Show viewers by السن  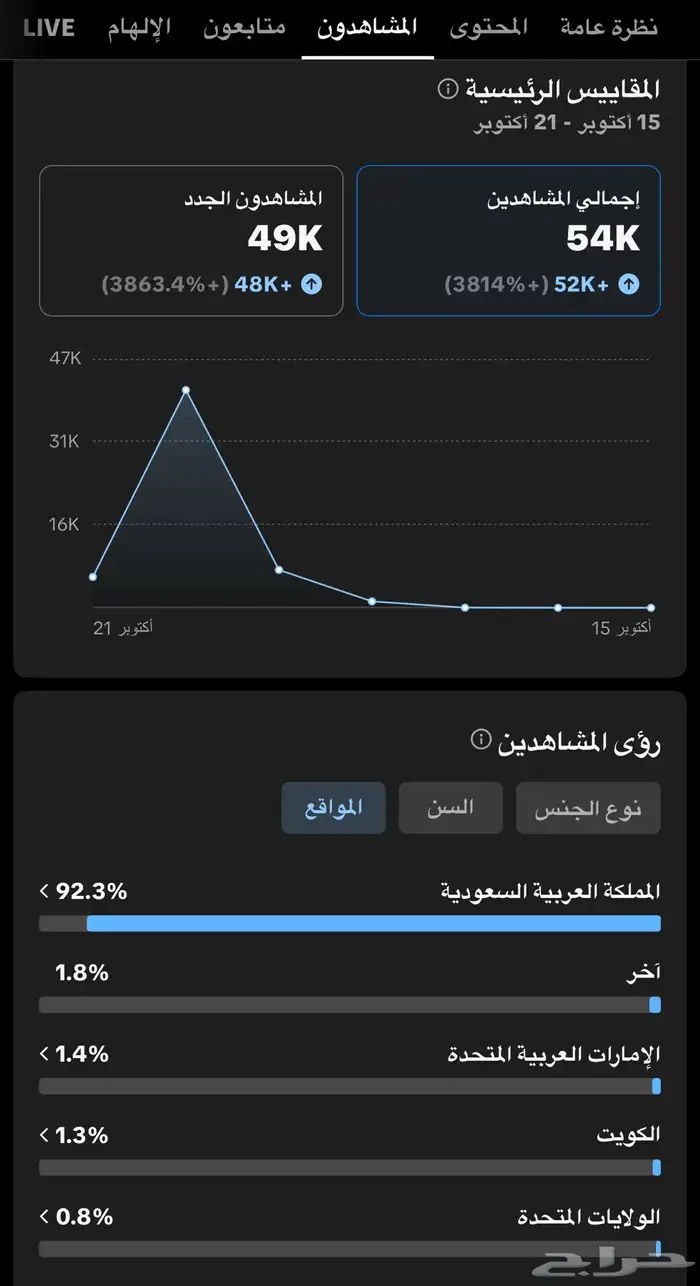(x=450, y=808)
